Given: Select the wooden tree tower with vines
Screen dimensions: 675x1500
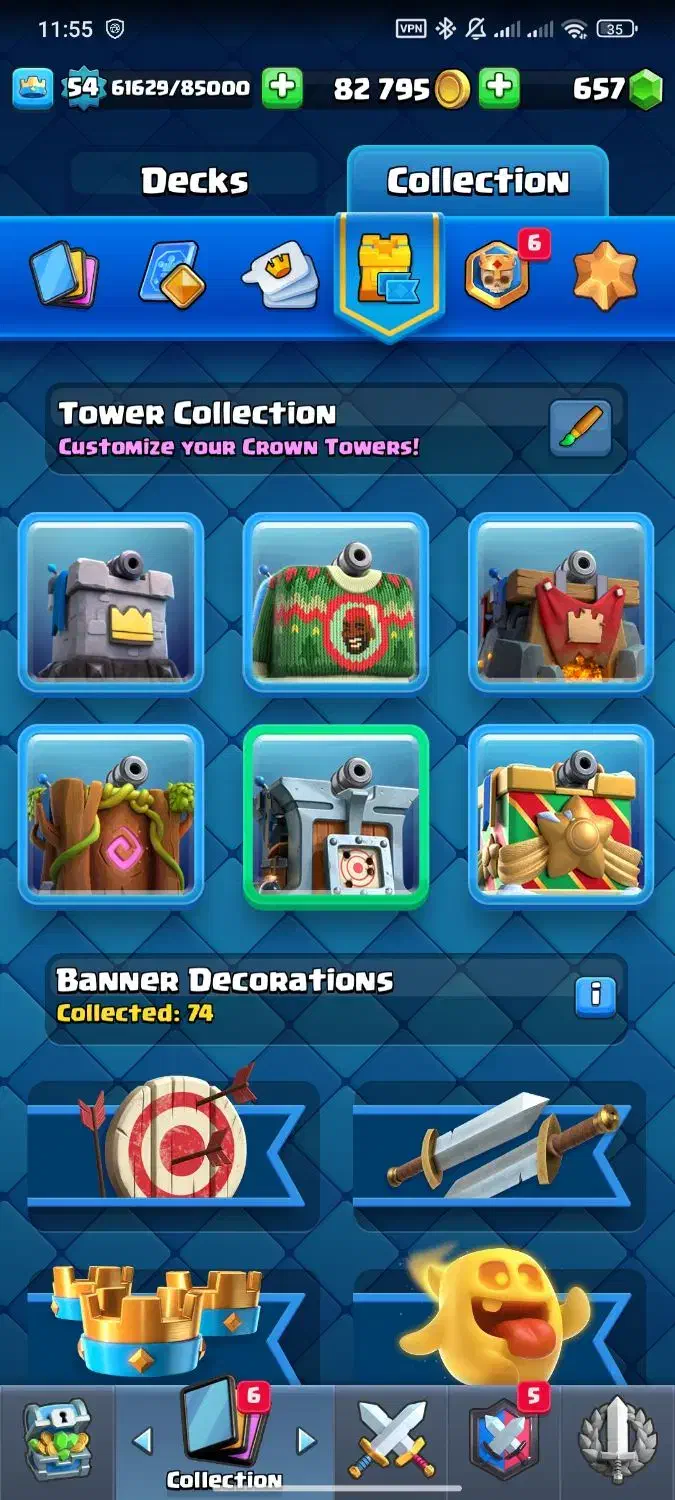Looking at the screenshot, I should [111, 815].
